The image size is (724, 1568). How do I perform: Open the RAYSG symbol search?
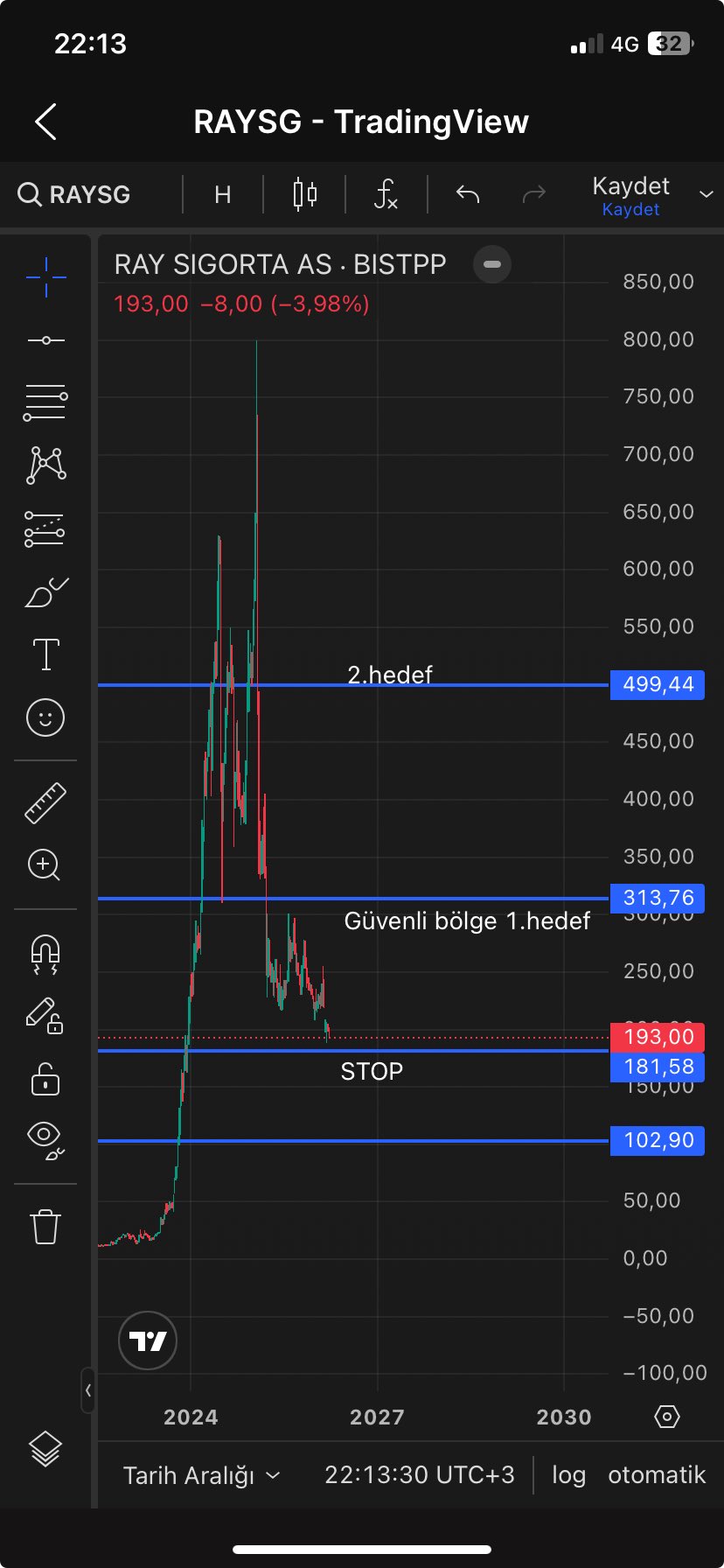(x=75, y=194)
